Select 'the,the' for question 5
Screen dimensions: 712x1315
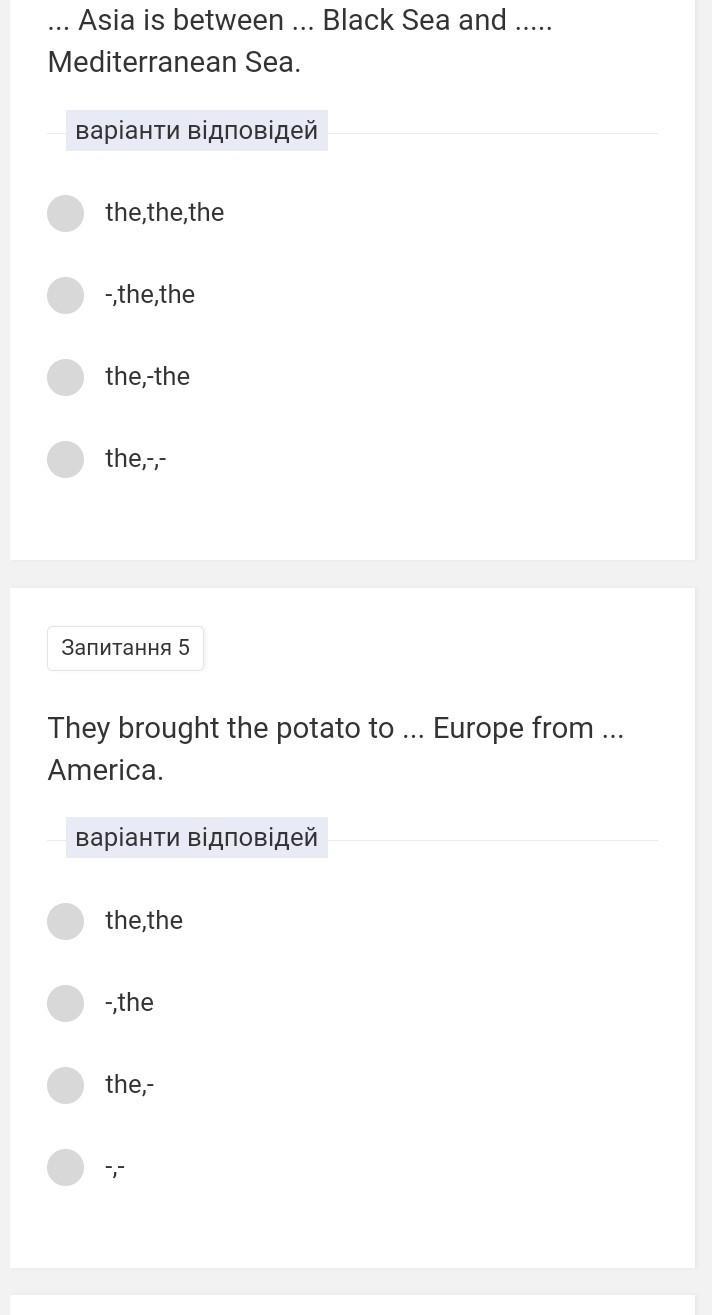[x=66, y=921]
